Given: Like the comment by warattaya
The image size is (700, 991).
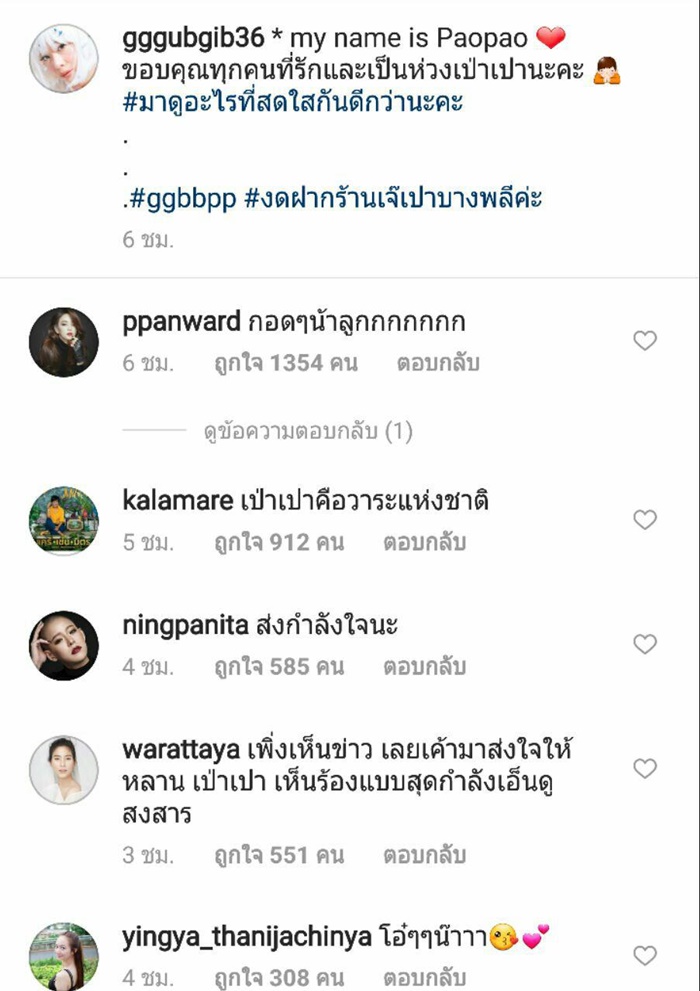Looking at the screenshot, I should coord(645,768).
